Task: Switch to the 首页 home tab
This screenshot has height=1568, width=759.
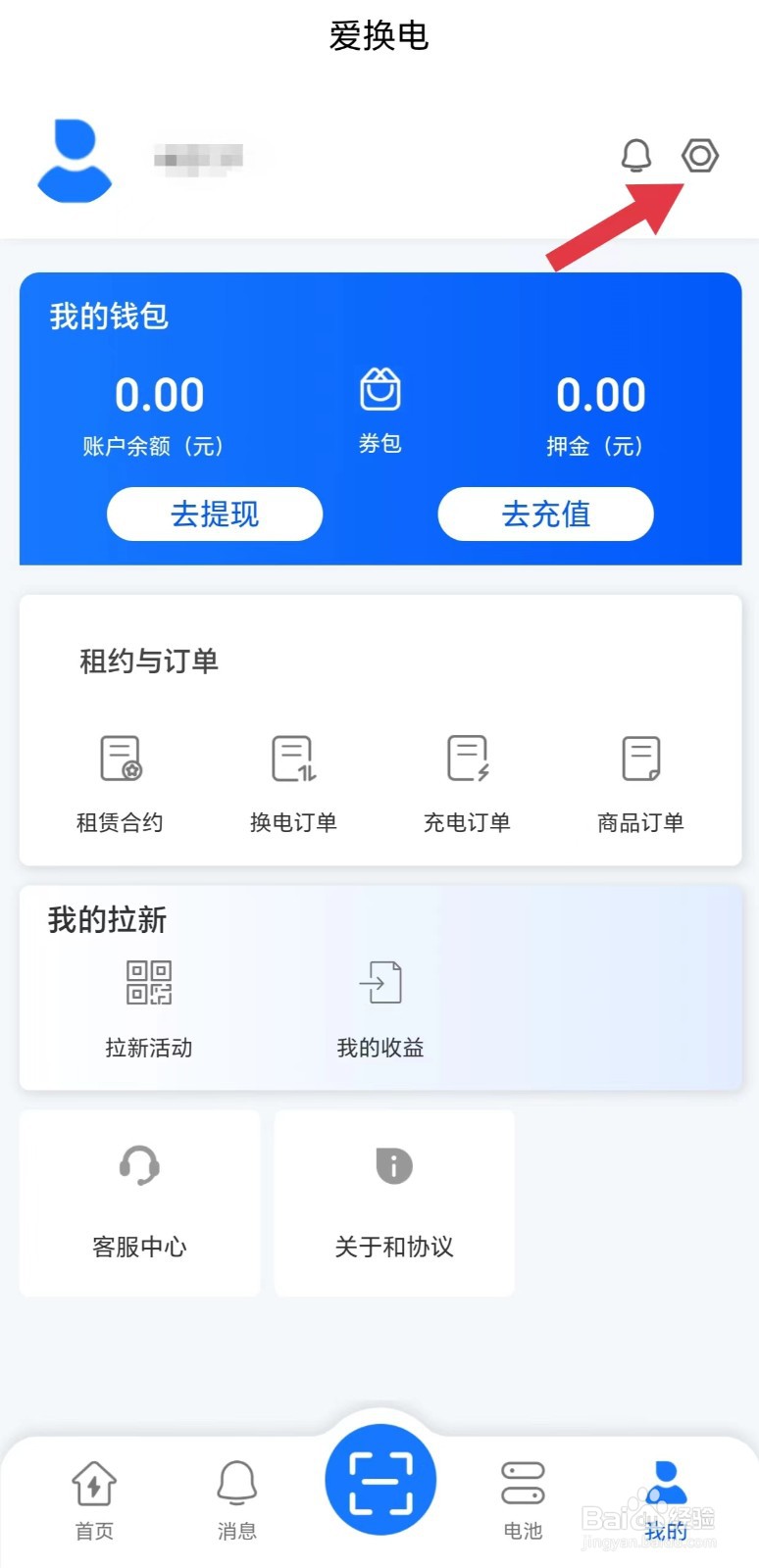Action: pos(94,1499)
